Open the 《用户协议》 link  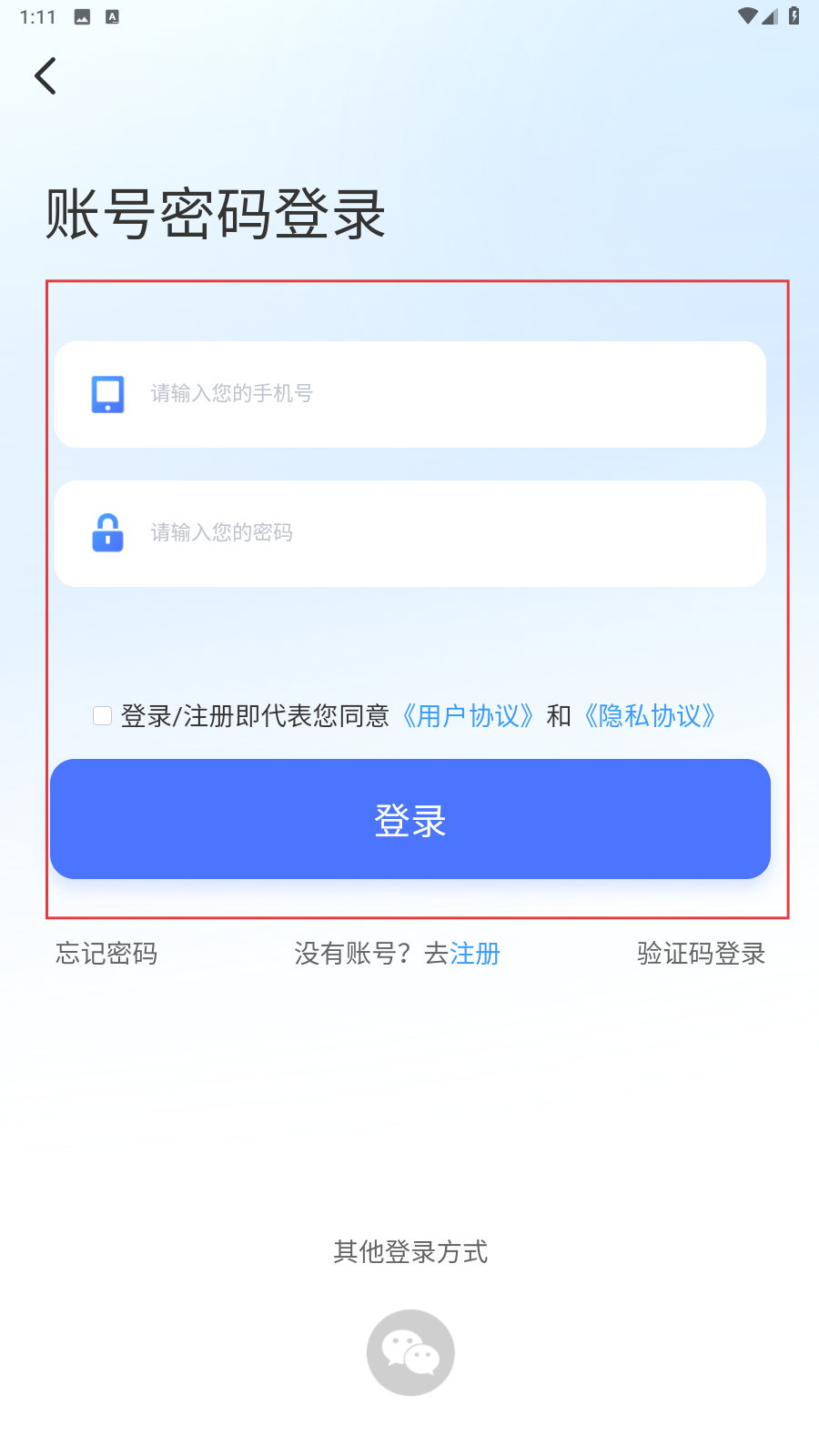click(467, 716)
